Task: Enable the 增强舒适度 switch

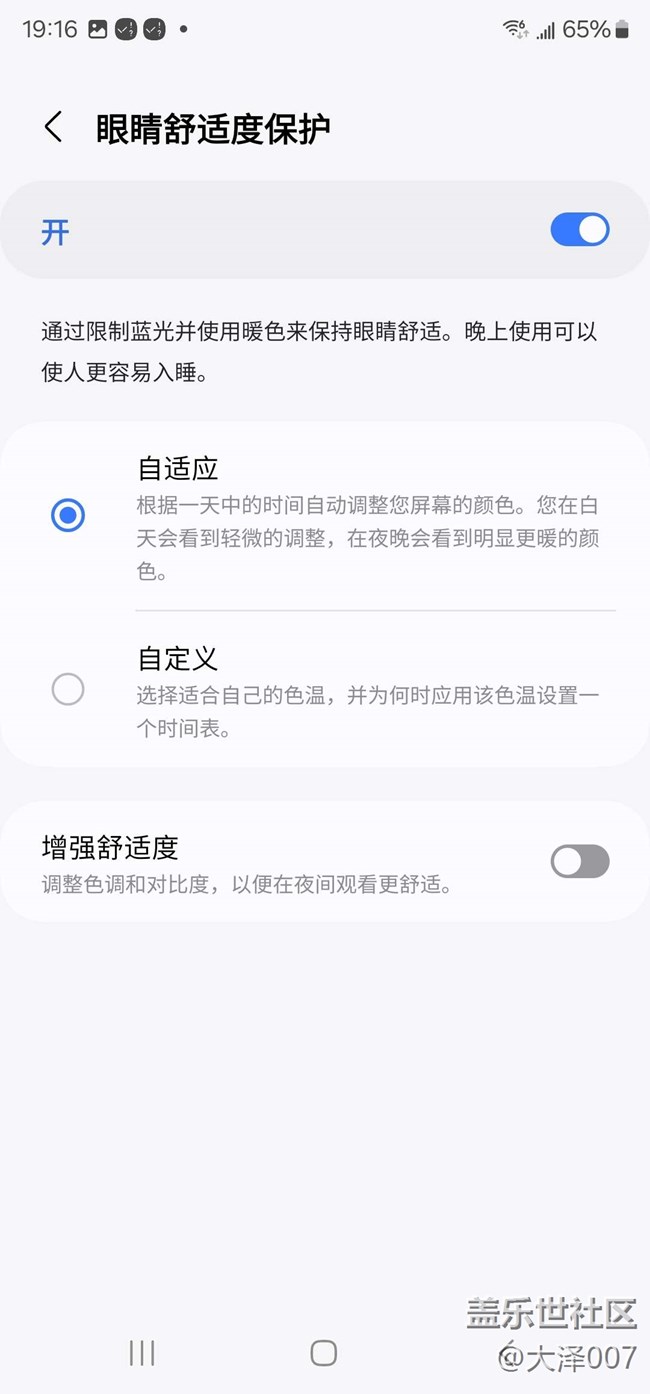Action: click(x=579, y=861)
